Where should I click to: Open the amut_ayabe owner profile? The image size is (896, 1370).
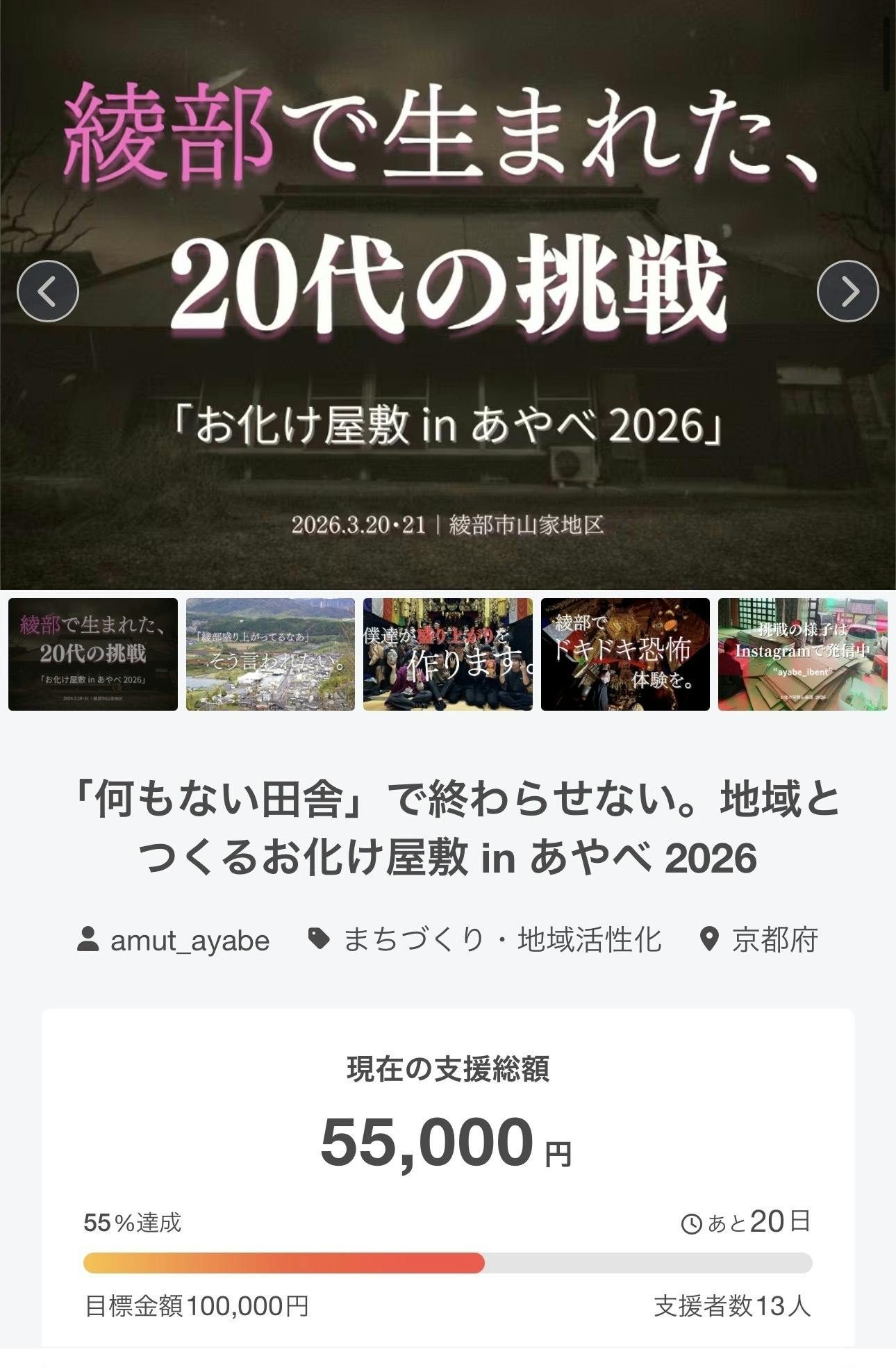189,941
